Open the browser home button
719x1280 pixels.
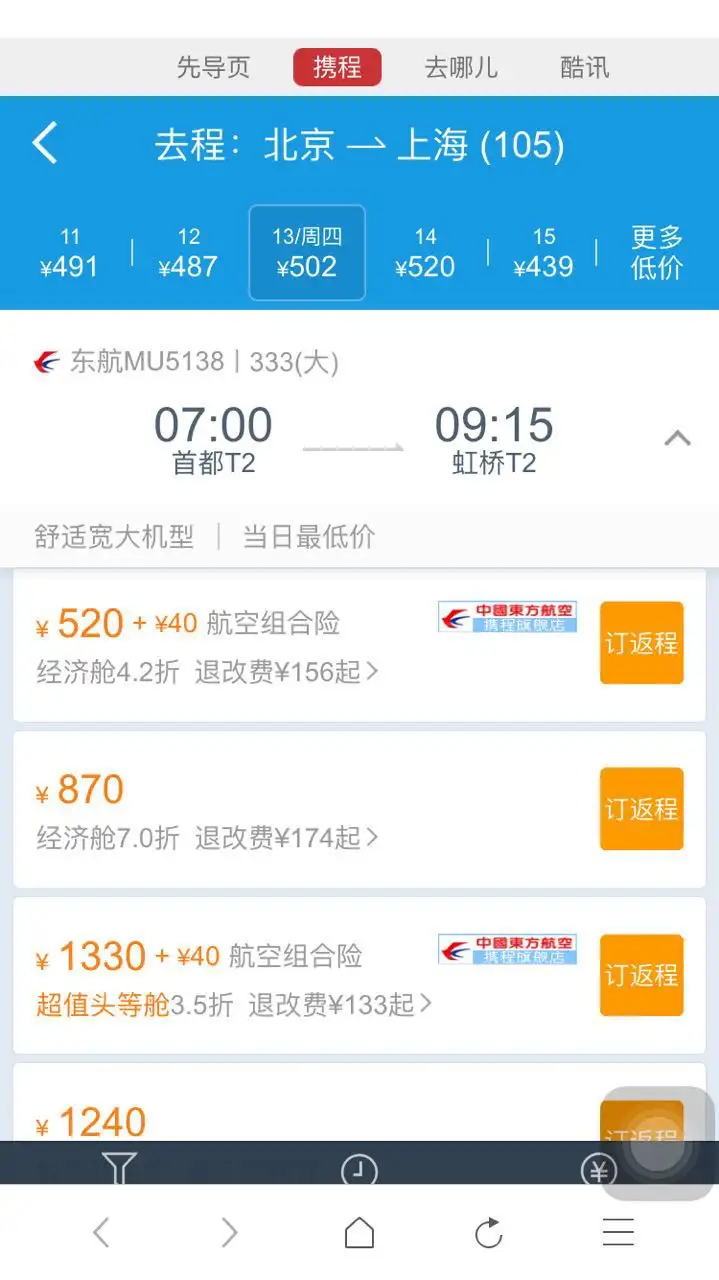tap(359, 1233)
